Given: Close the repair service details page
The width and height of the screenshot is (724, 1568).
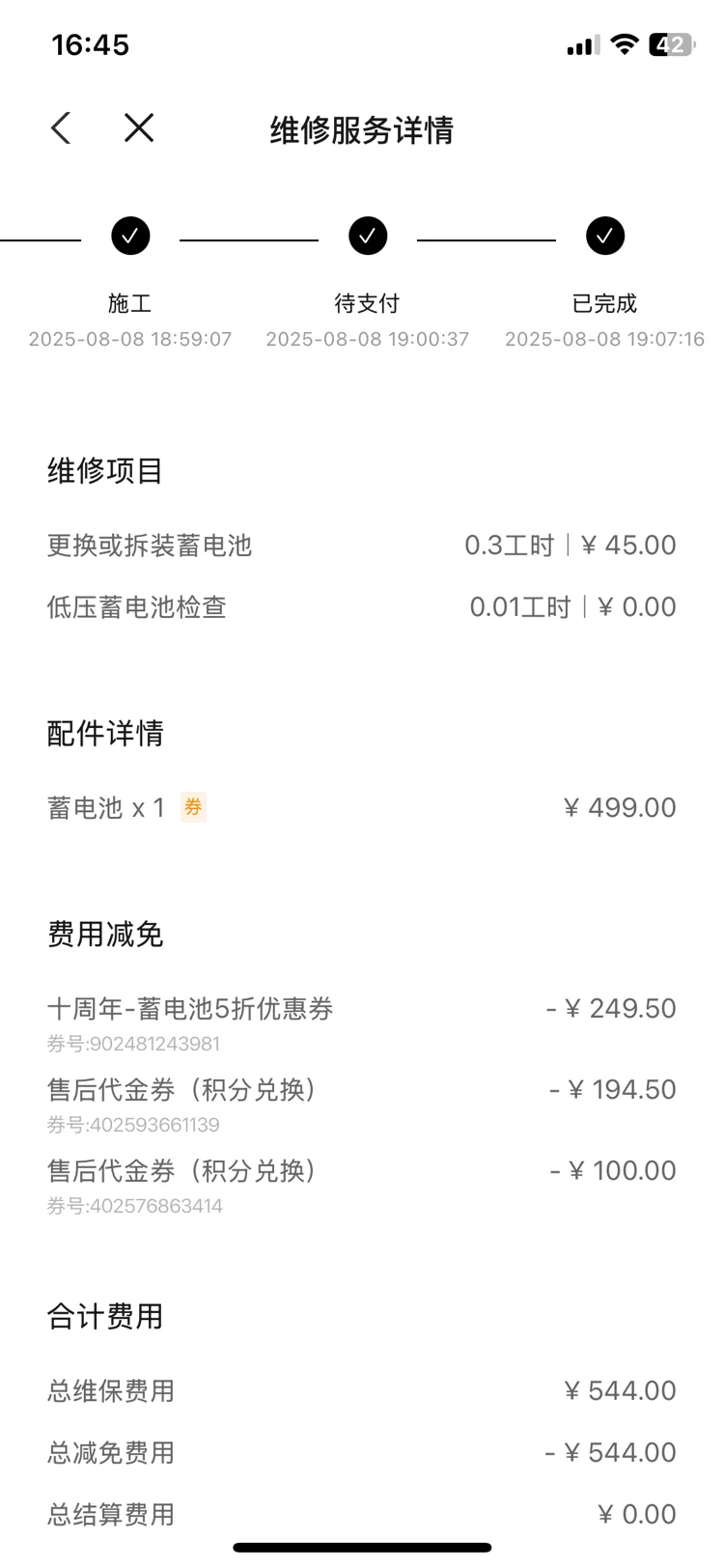Looking at the screenshot, I should (x=139, y=127).
